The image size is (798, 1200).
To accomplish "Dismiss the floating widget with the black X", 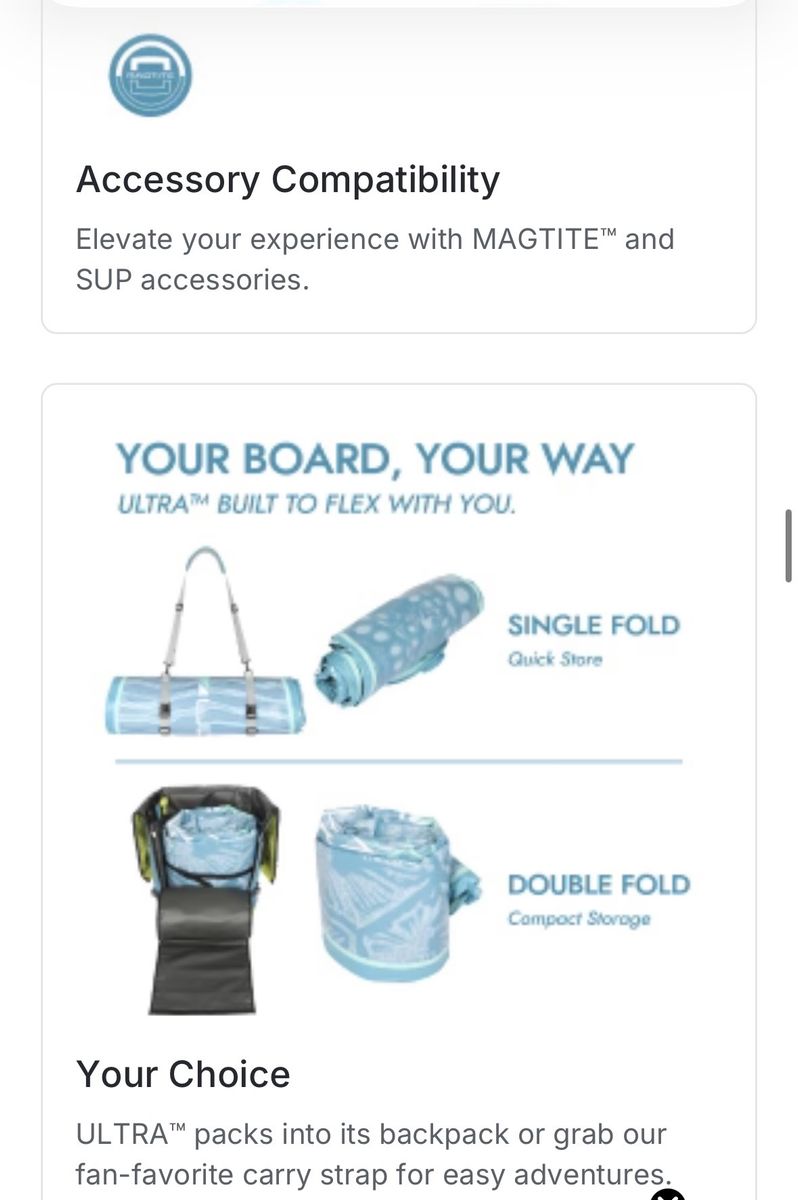I will [668, 1193].
